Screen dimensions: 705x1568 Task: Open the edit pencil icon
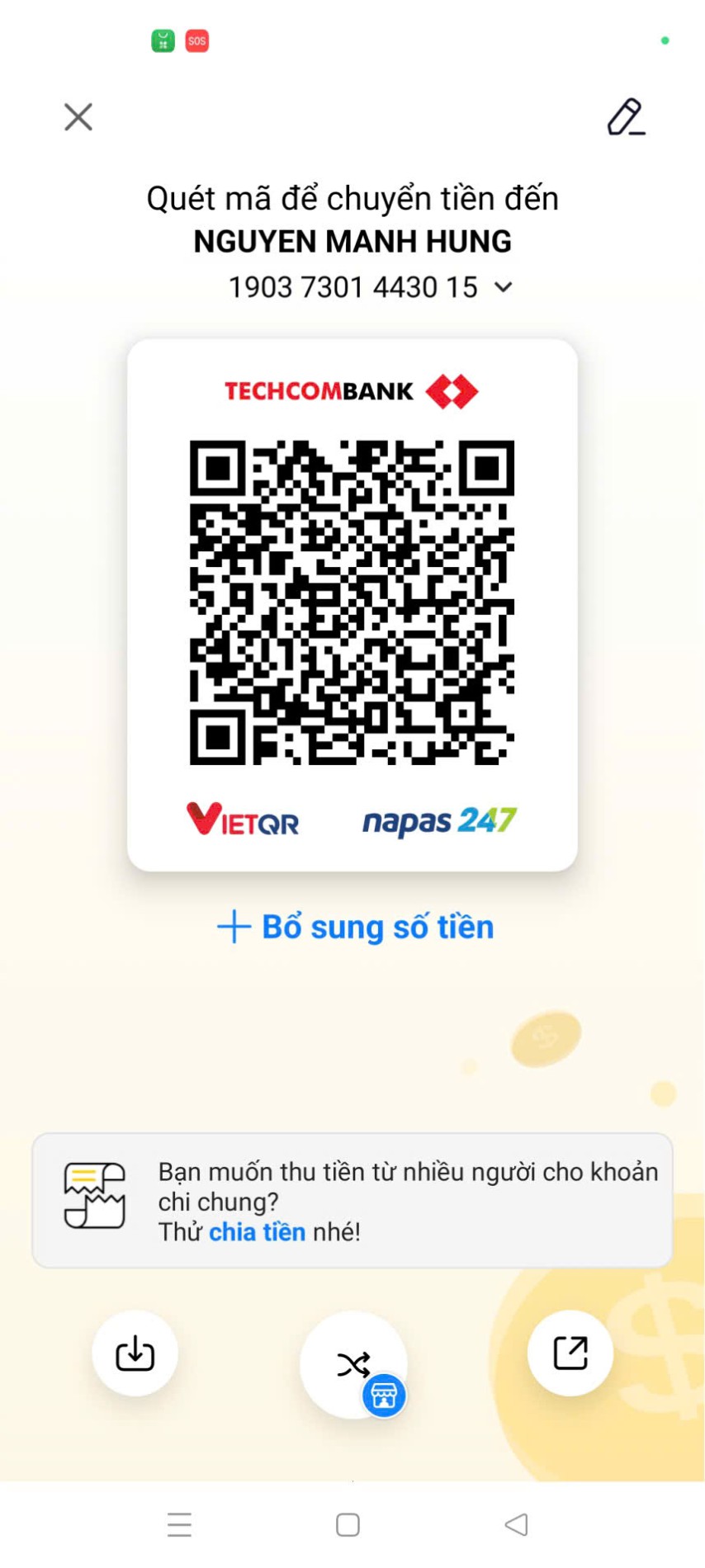[625, 117]
